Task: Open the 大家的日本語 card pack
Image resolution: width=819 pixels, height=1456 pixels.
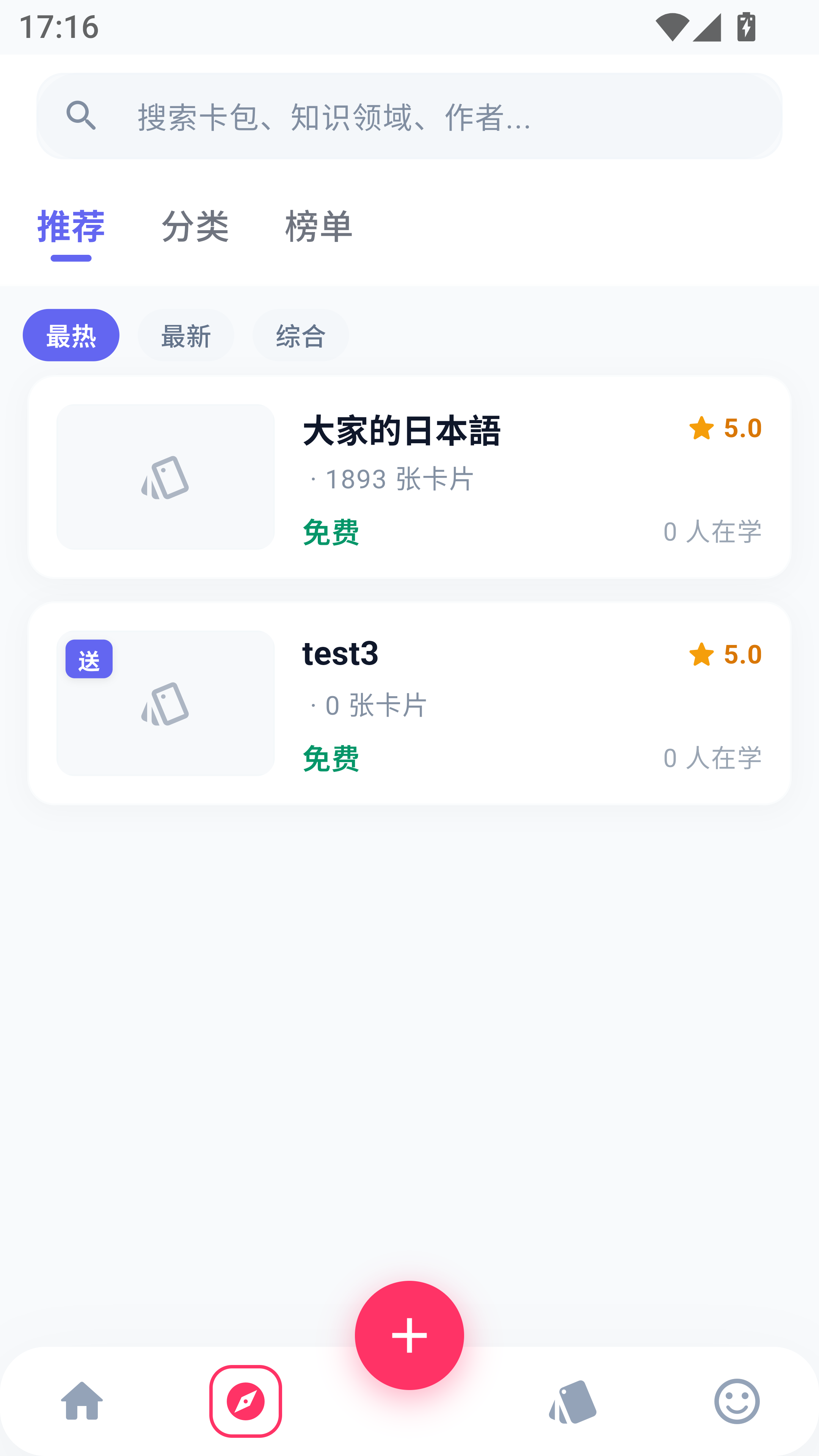Action: (x=409, y=477)
